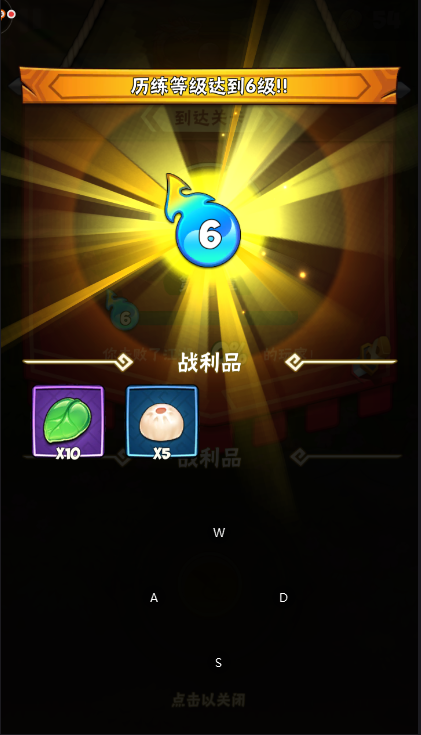The image size is (421, 735).
Task: Tap the D direction key
Action: pyautogui.click(x=283, y=598)
